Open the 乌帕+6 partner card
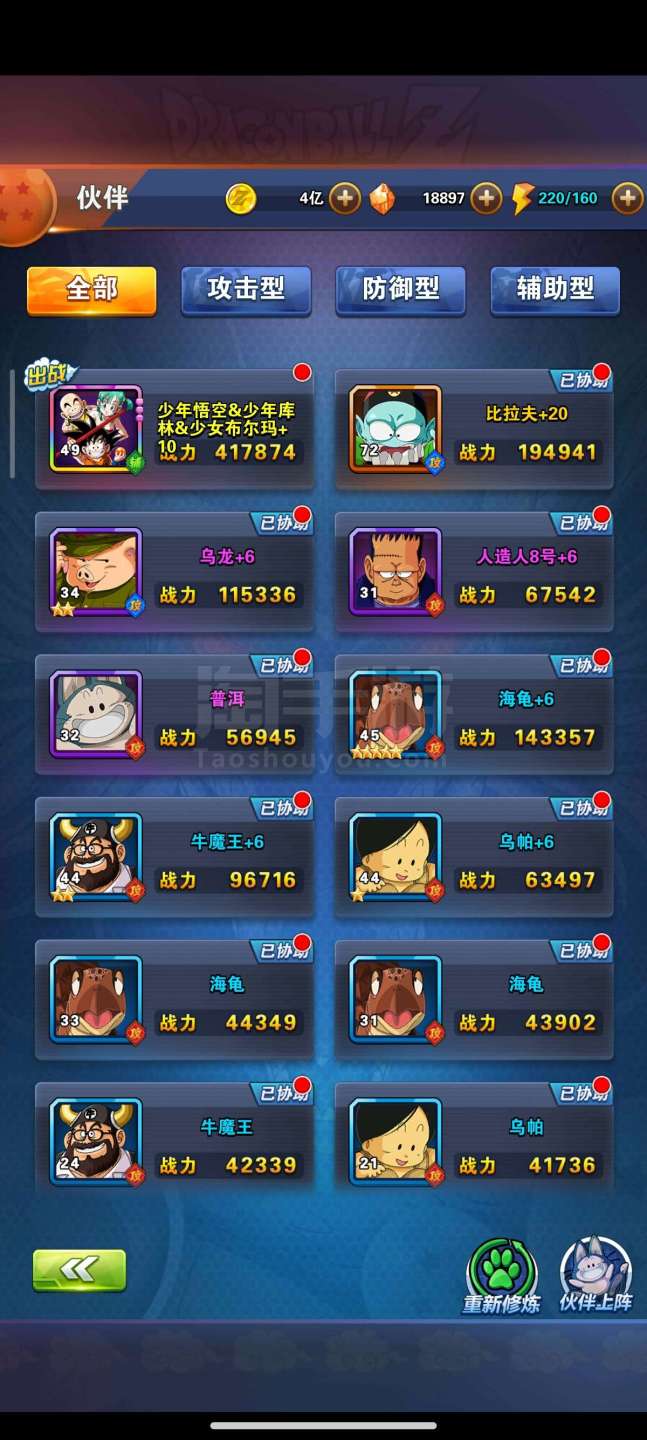This screenshot has width=647, height=1440. (474, 859)
